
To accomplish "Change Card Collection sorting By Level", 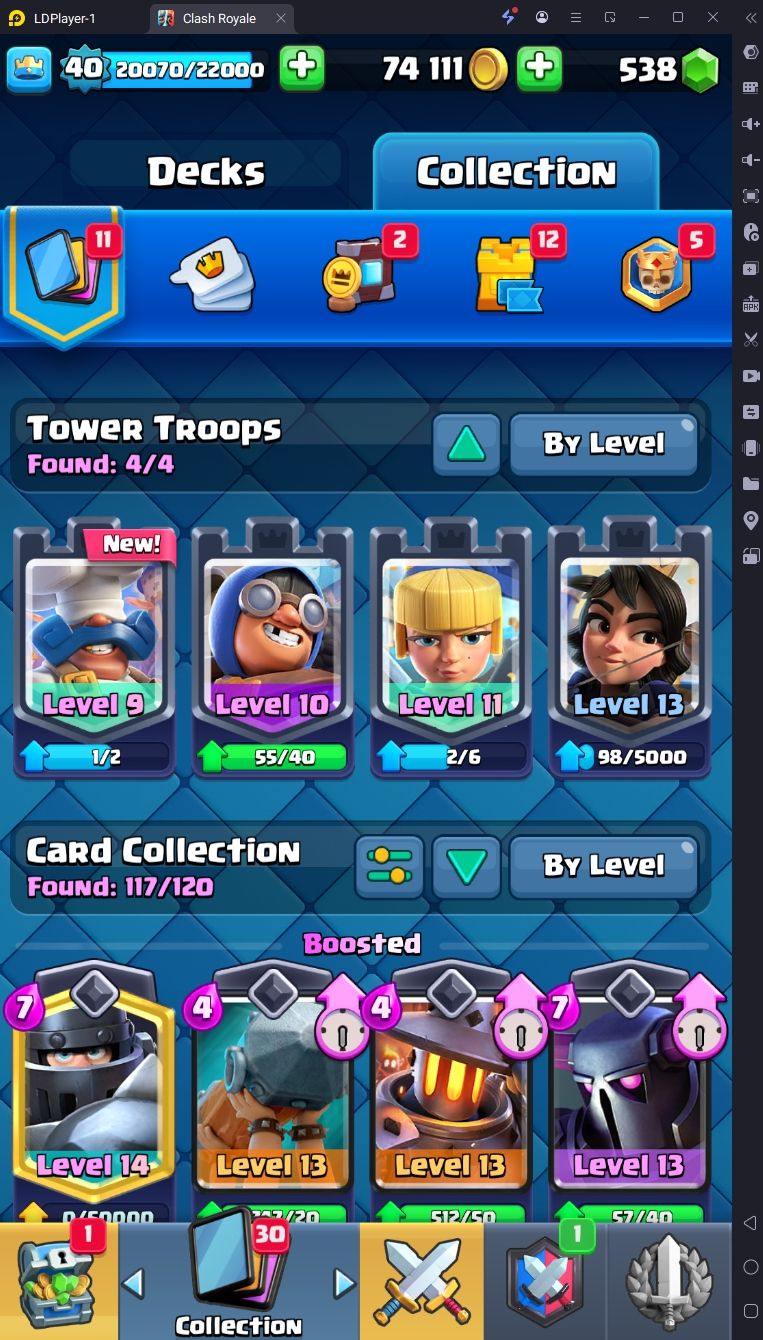I will pyautogui.click(x=604, y=866).
